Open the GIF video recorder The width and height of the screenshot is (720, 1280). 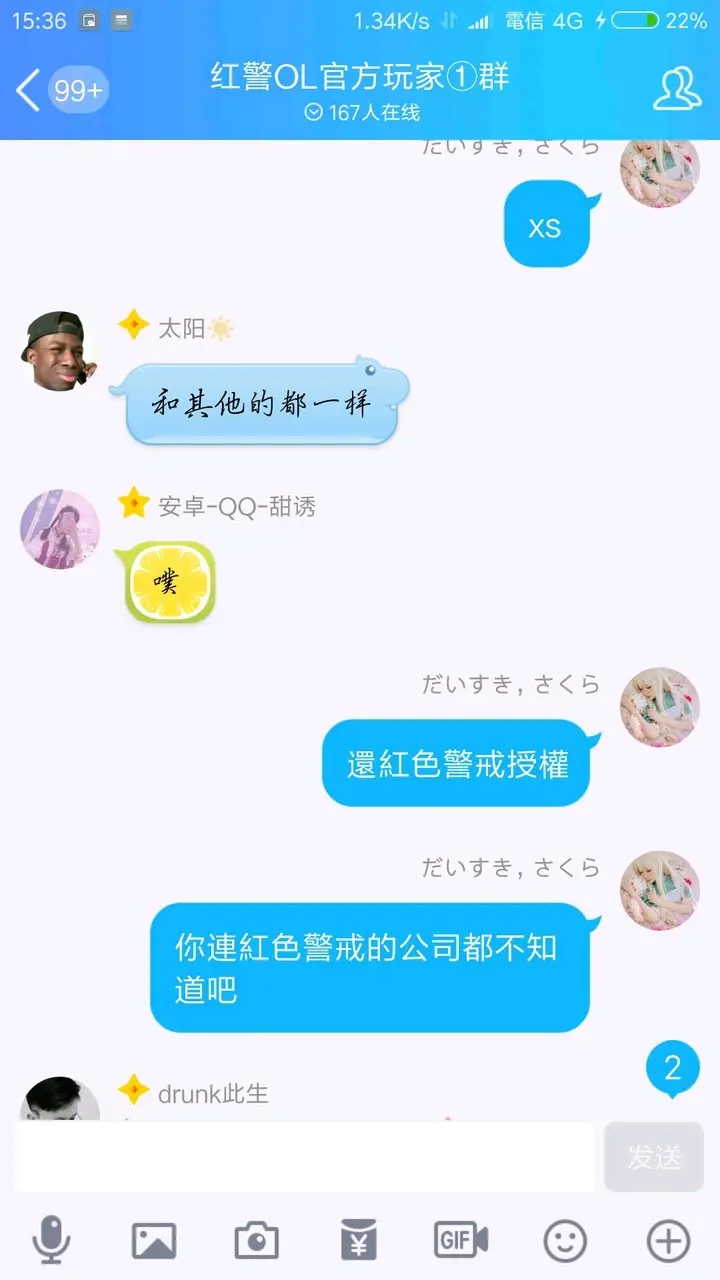pyautogui.click(x=461, y=1241)
